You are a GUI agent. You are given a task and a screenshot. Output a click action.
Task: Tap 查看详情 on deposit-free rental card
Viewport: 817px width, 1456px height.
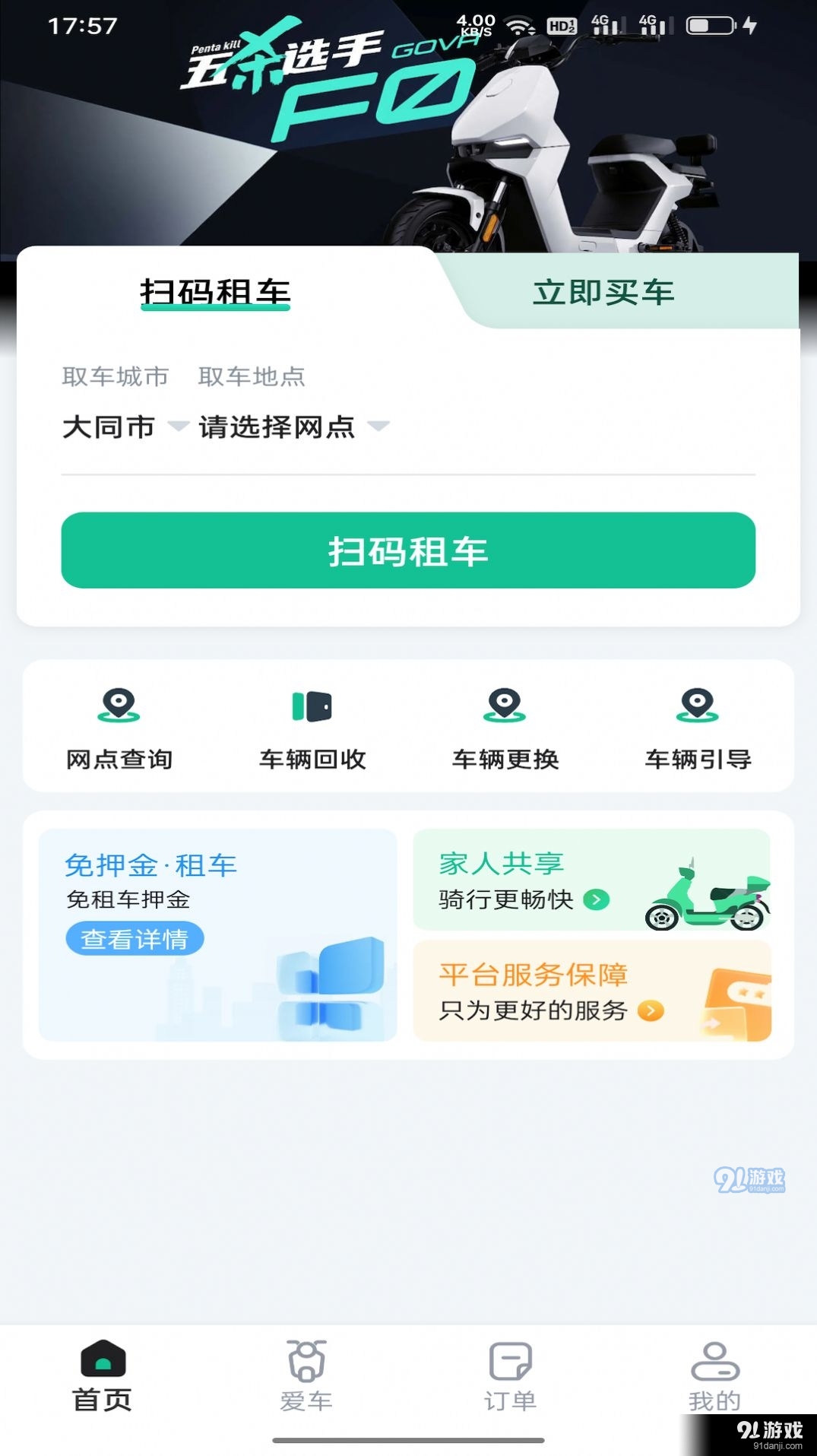135,939
